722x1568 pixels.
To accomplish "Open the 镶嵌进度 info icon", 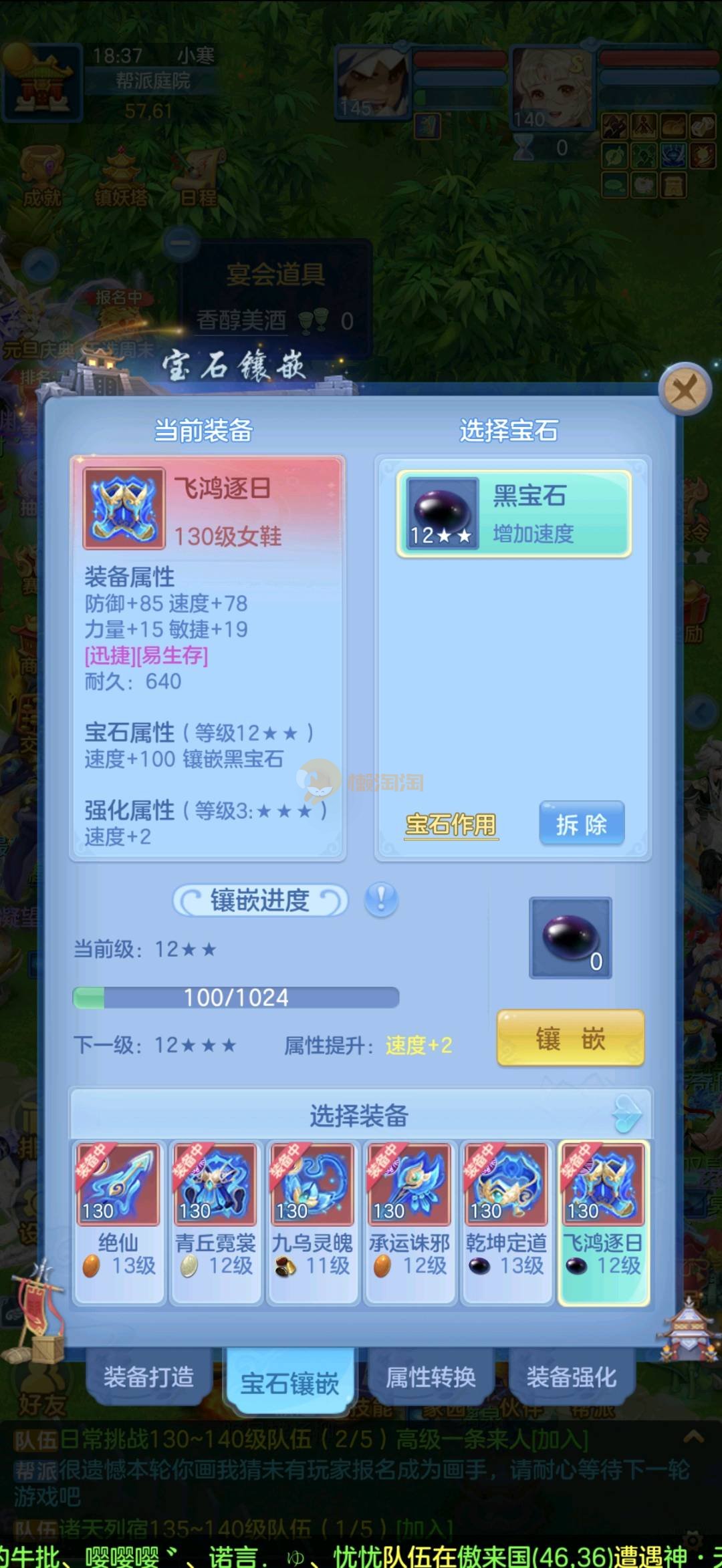I will point(381,899).
